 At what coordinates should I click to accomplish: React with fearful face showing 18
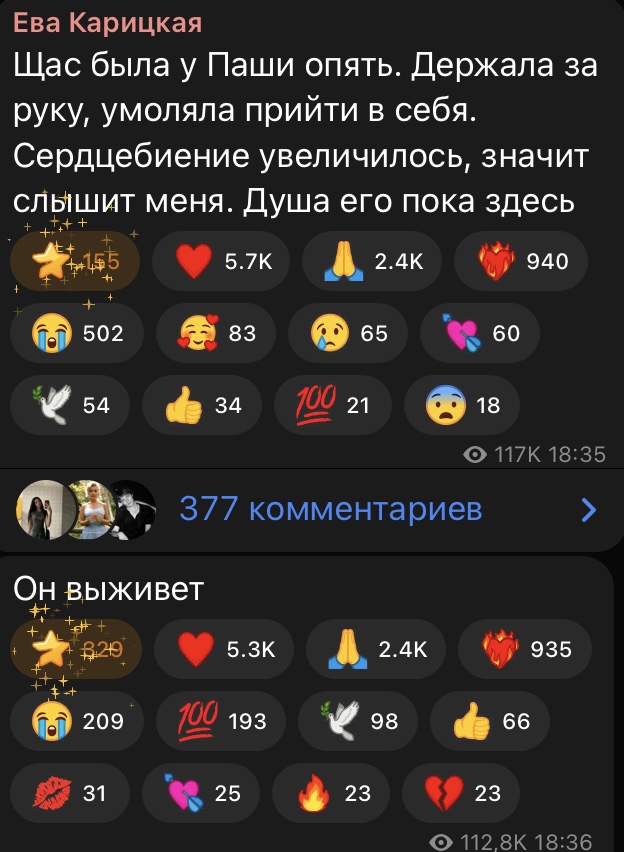(x=464, y=405)
